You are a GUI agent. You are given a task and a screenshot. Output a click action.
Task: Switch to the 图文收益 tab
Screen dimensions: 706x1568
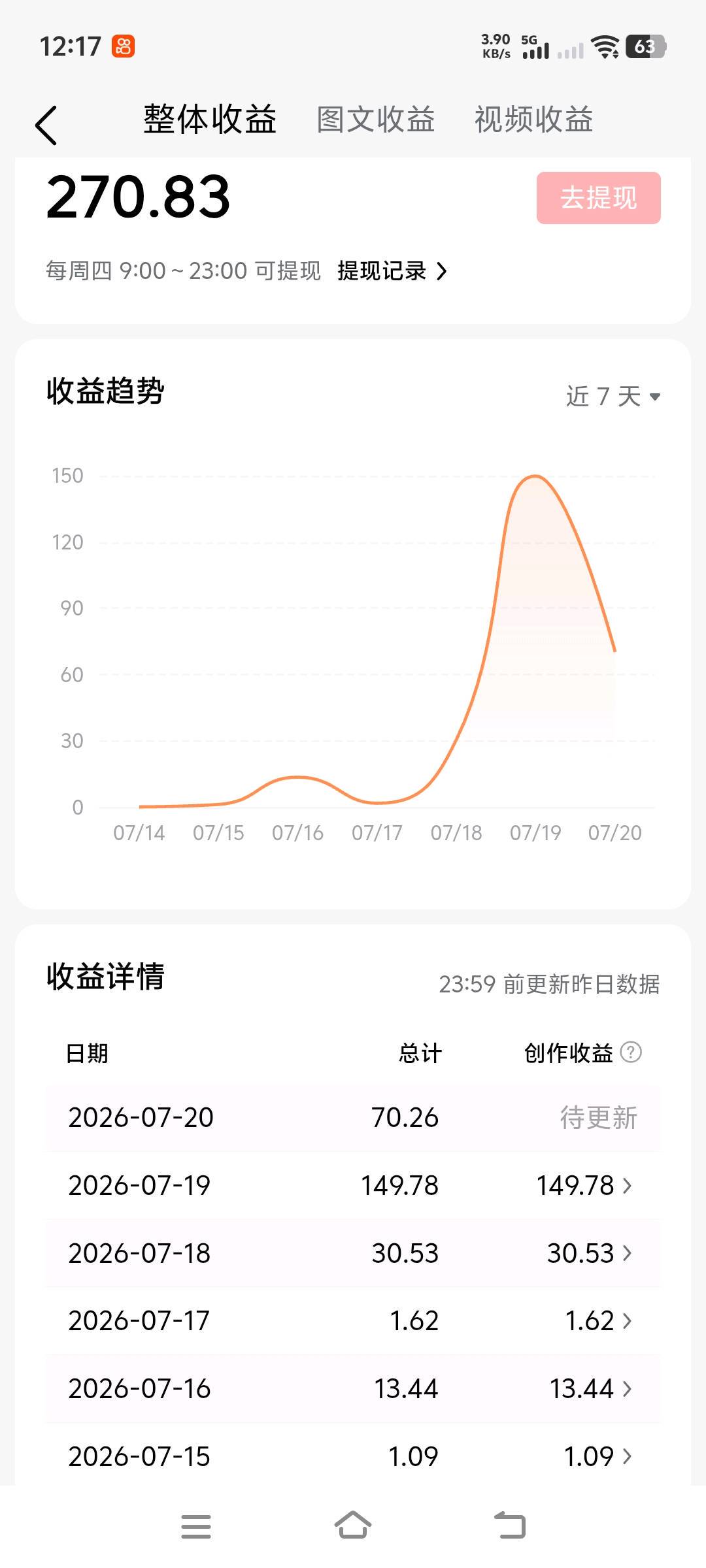click(x=376, y=120)
